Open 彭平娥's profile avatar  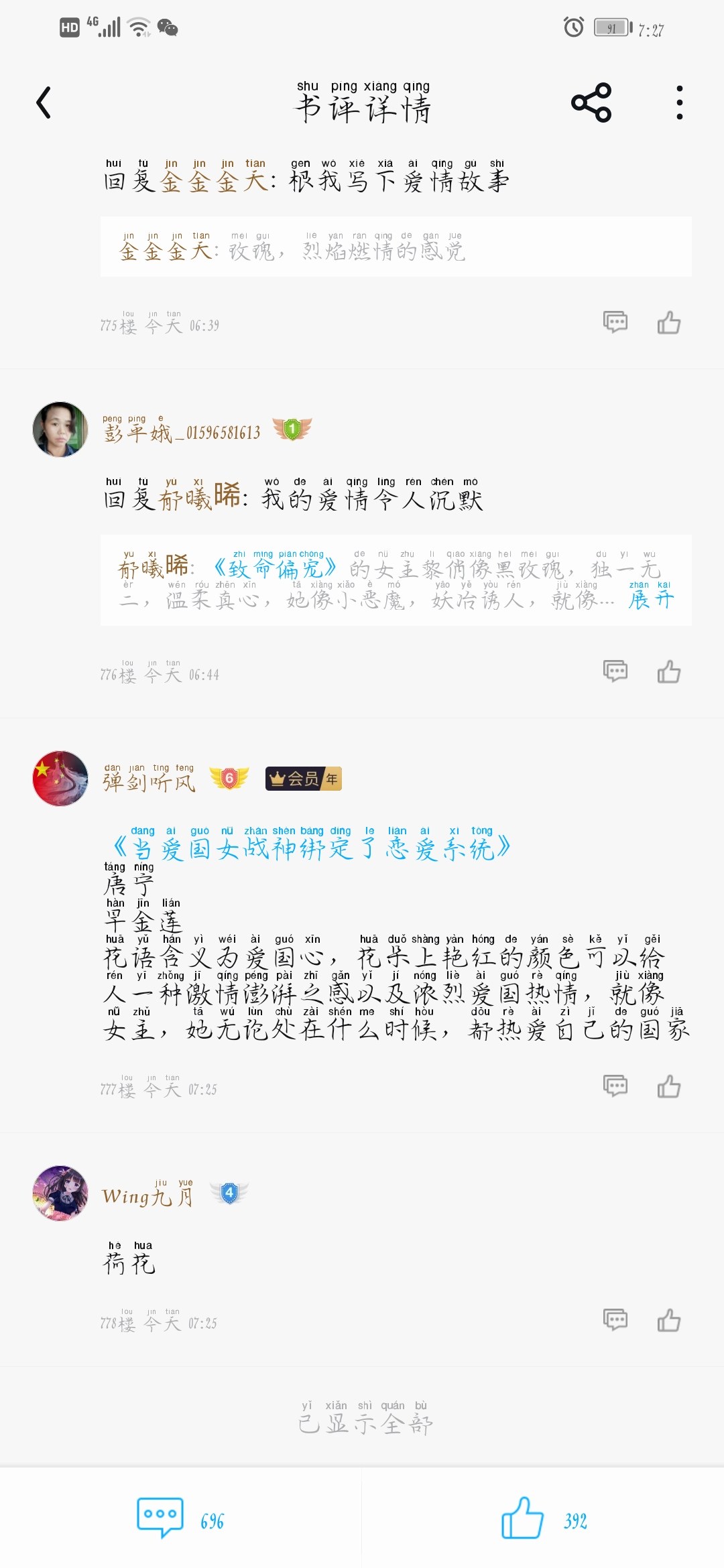[x=60, y=430]
